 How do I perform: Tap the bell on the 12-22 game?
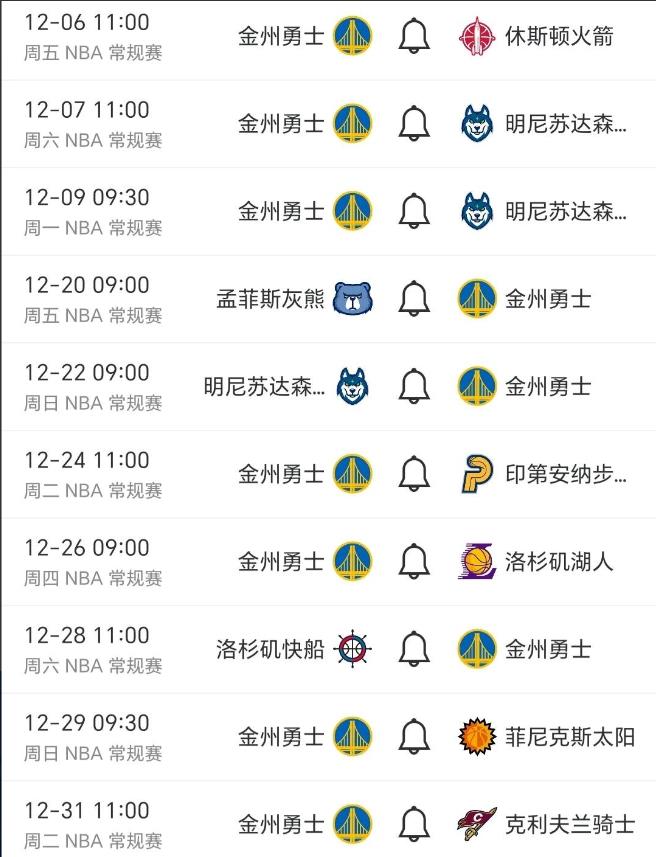[414, 386]
